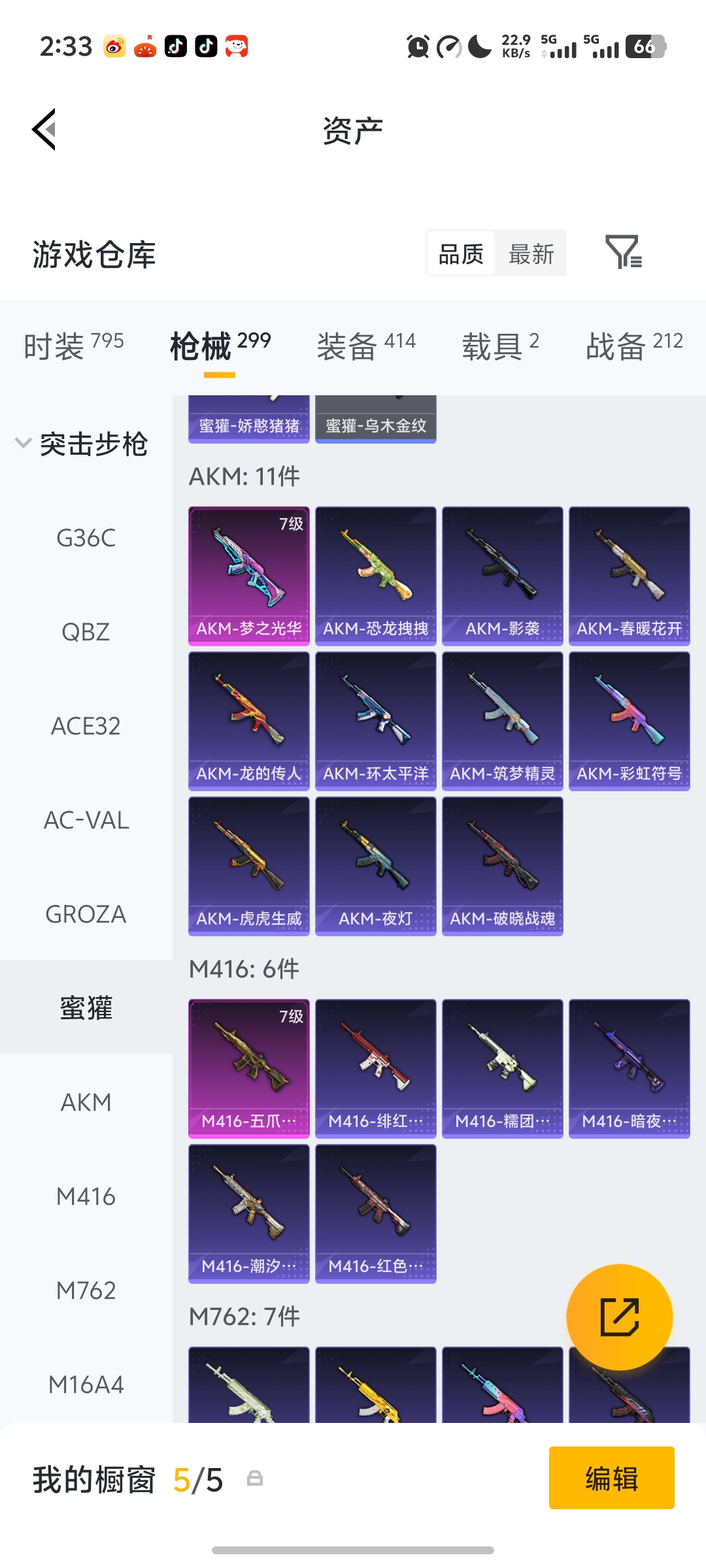
Task: Switch to the 战备 tab
Action: [x=633, y=345]
